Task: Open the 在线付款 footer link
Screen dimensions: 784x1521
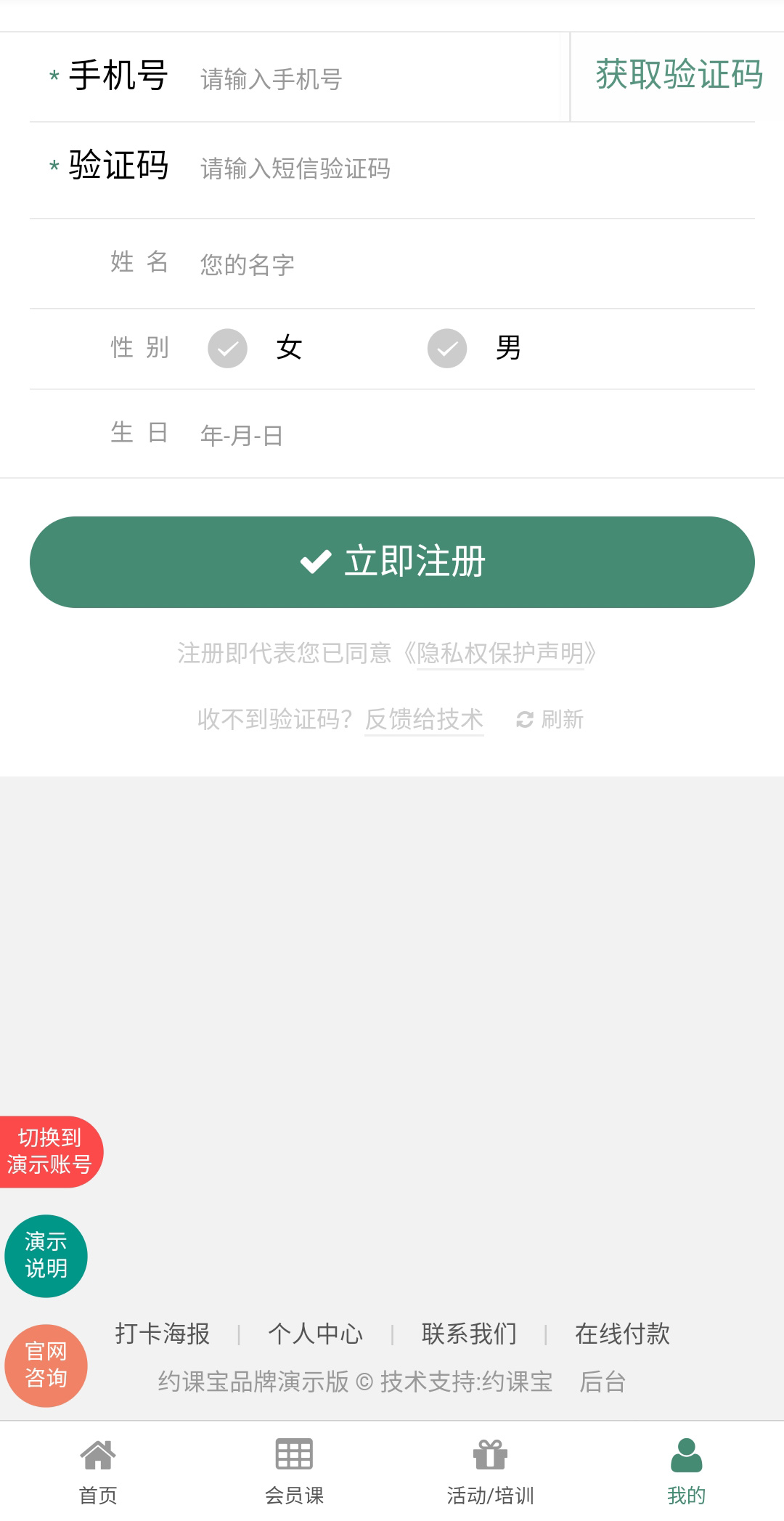Action: click(x=623, y=1334)
